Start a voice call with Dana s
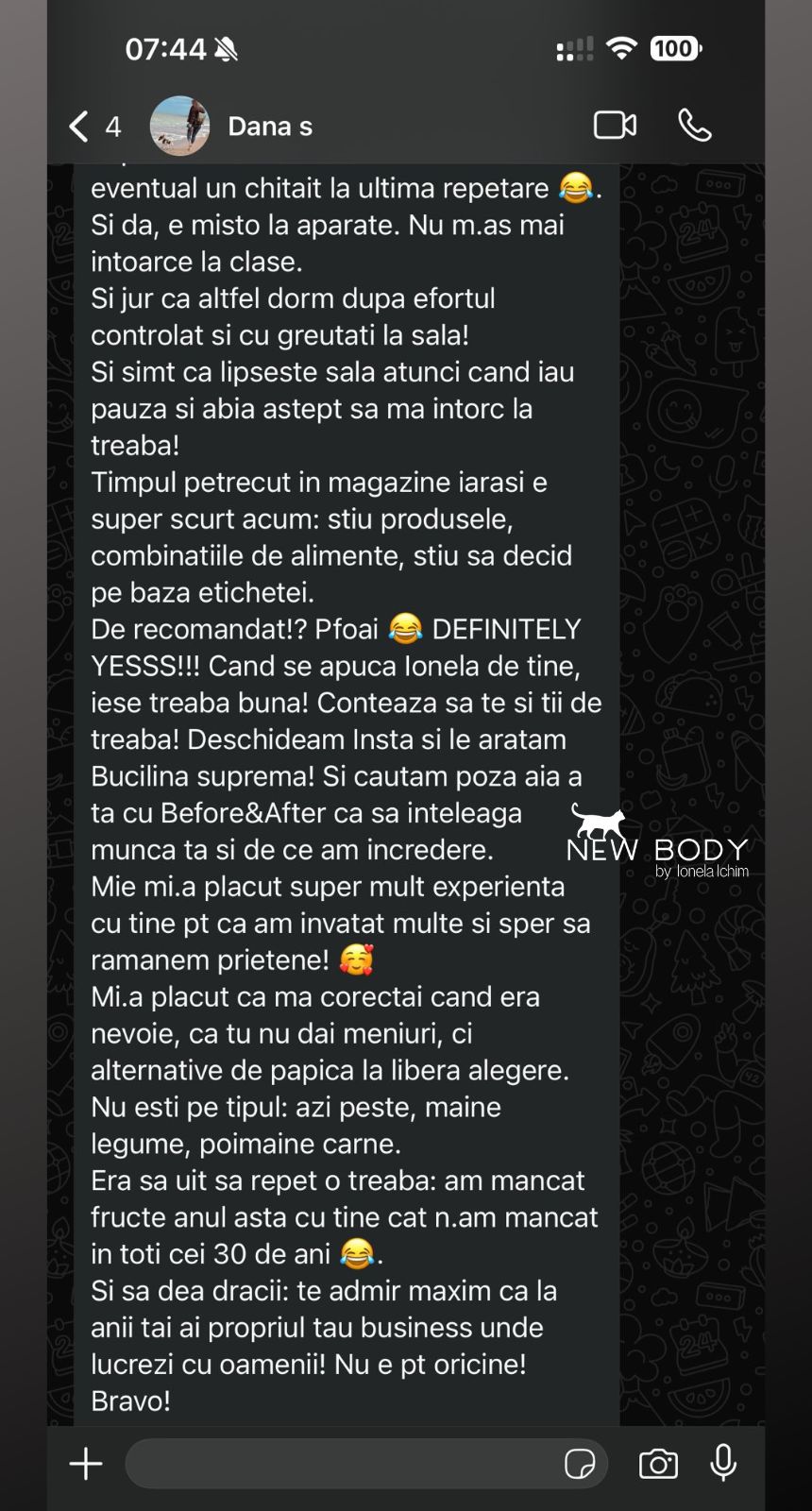The height and width of the screenshot is (1511, 812). (694, 126)
